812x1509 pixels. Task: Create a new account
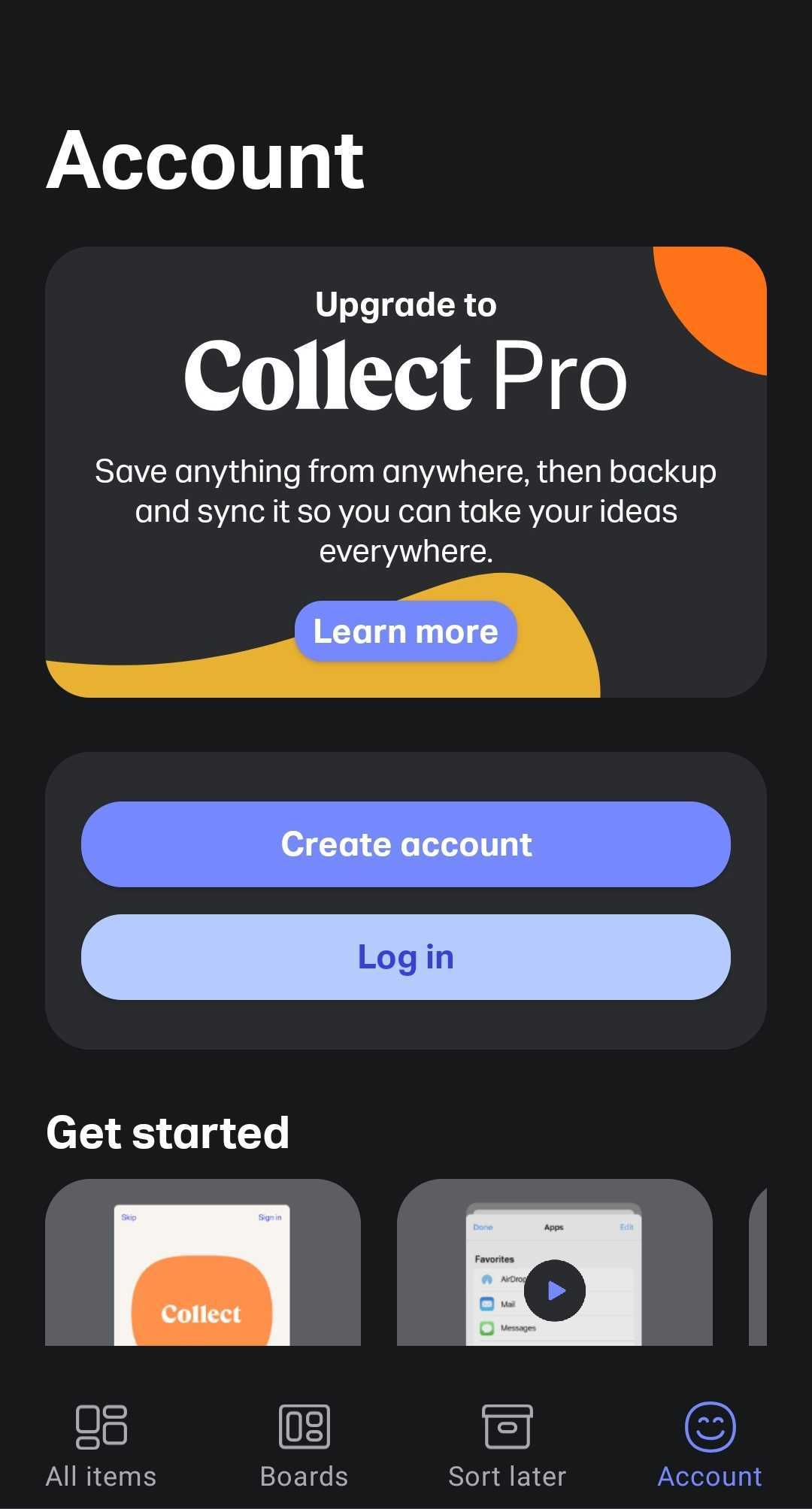[x=405, y=844]
